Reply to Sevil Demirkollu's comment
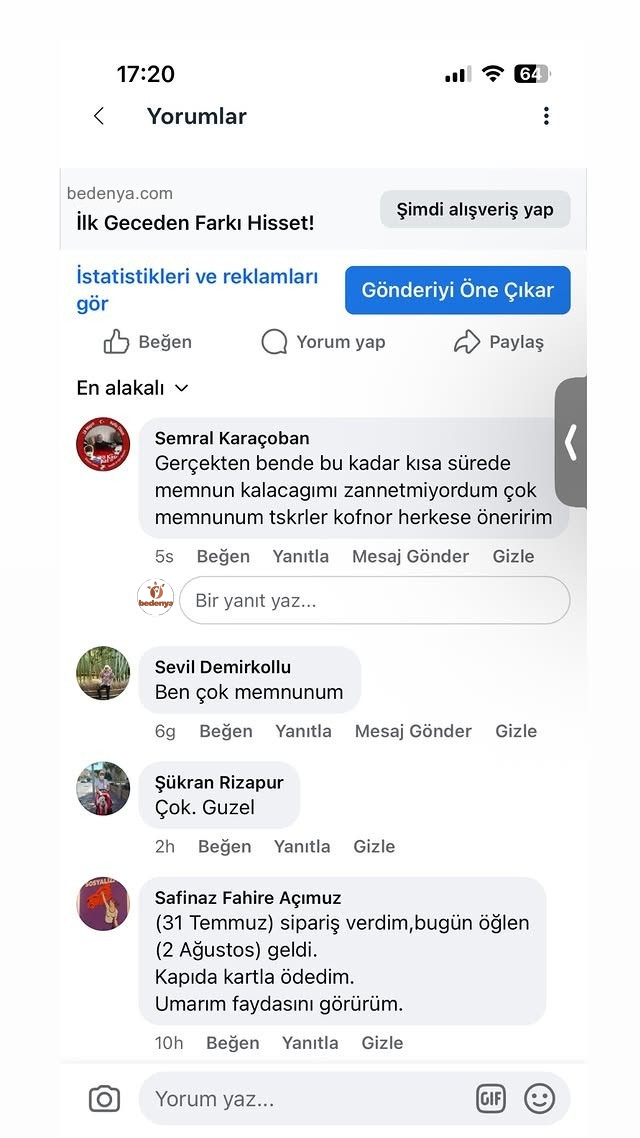The image size is (640, 1138). (x=303, y=731)
